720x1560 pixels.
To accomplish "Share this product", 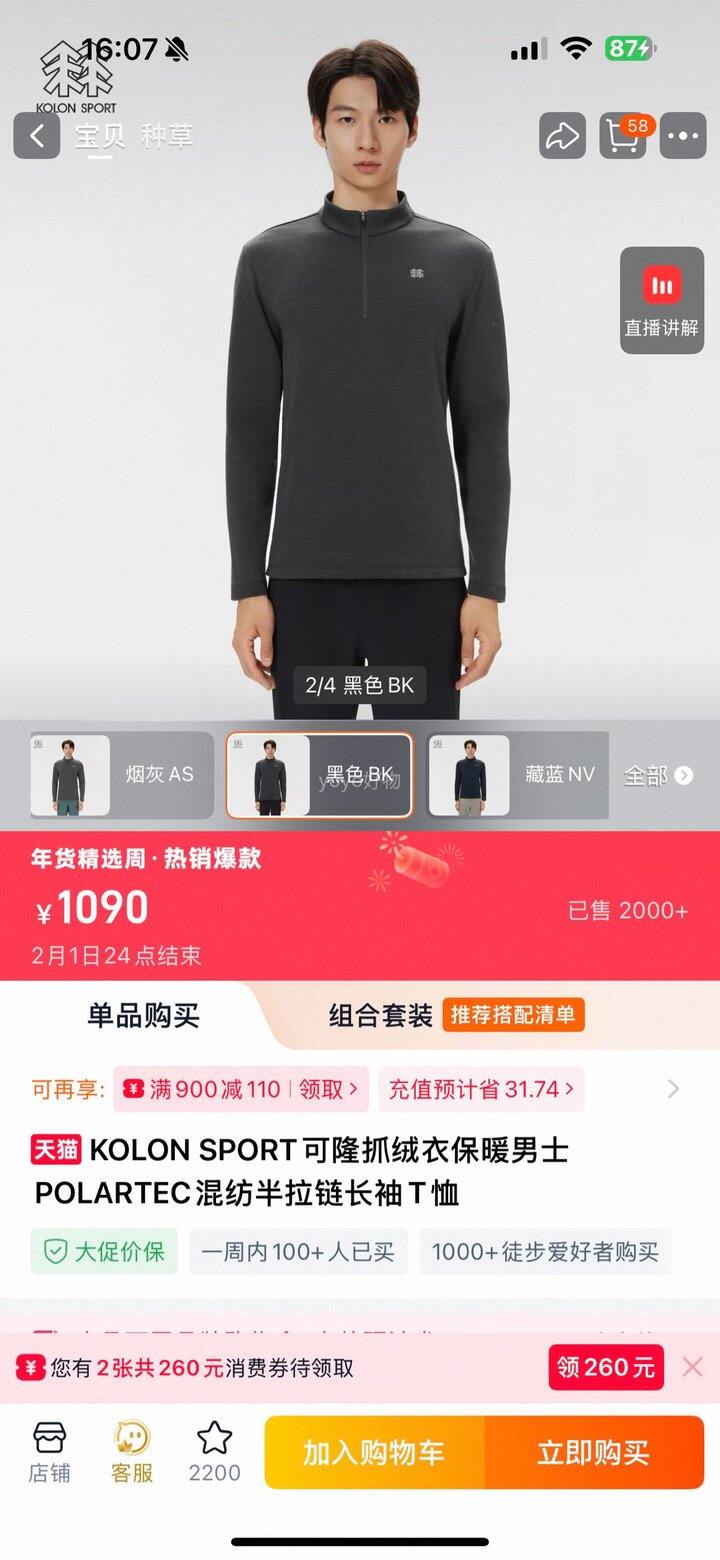I will [x=562, y=136].
